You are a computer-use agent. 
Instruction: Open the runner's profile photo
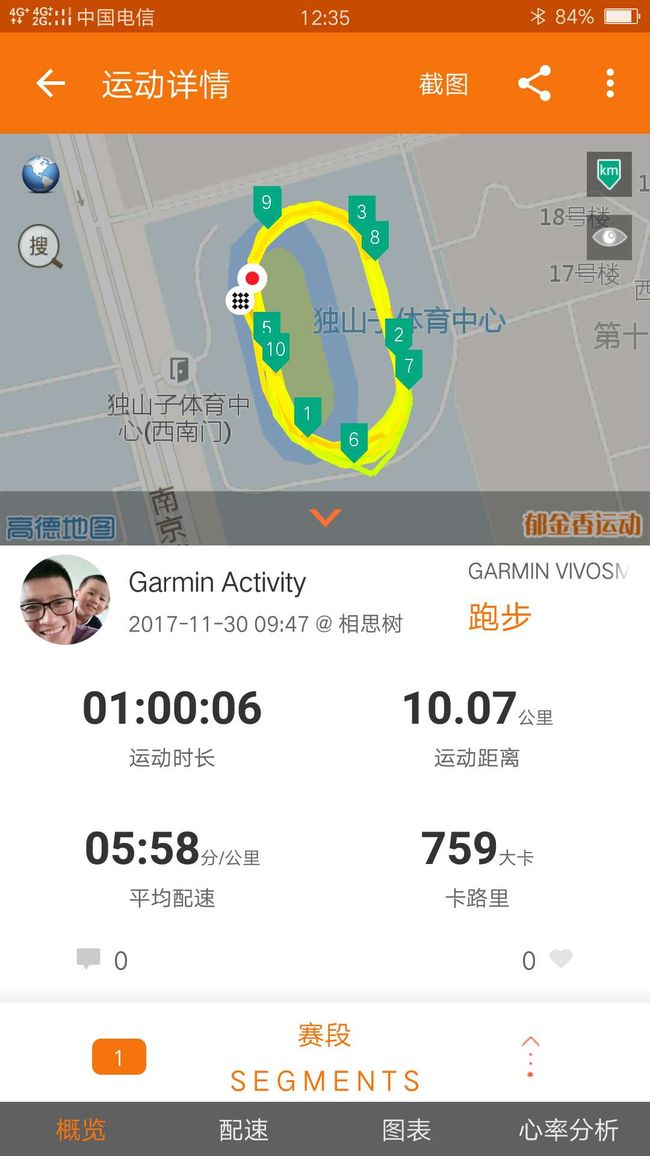[65, 599]
